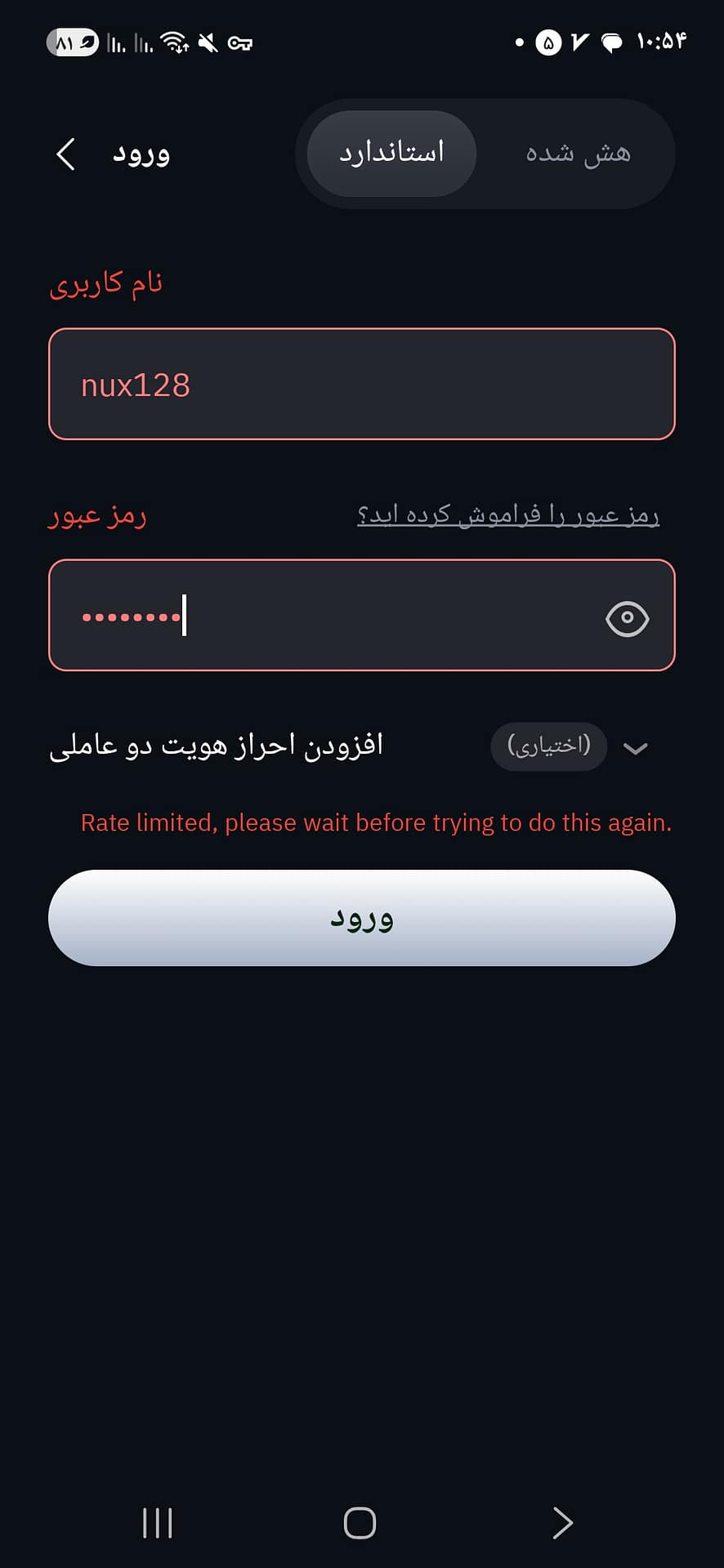
Task: Select the استاندارد tab
Action: point(391,154)
